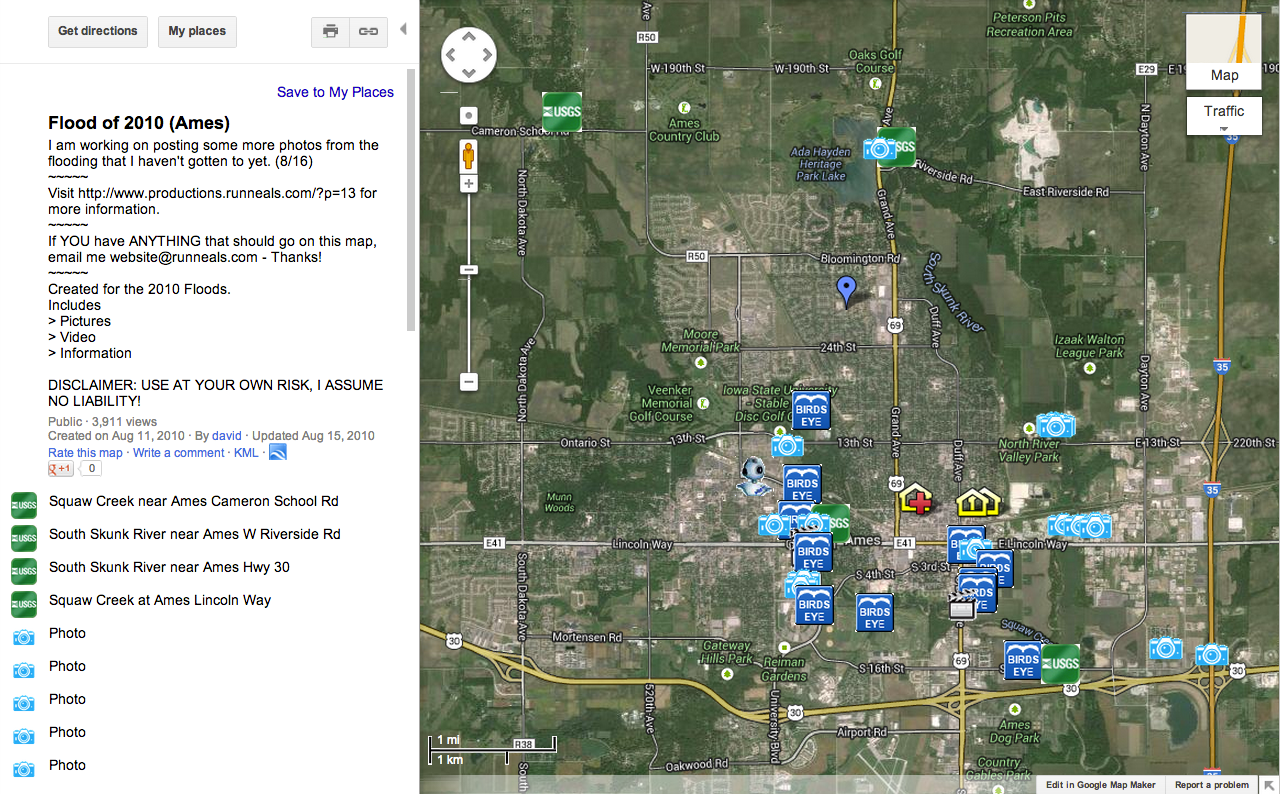Open South Skunk River near Ames Hwy 30
This screenshot has height=794, width=1280.
[x=169, y=567]
